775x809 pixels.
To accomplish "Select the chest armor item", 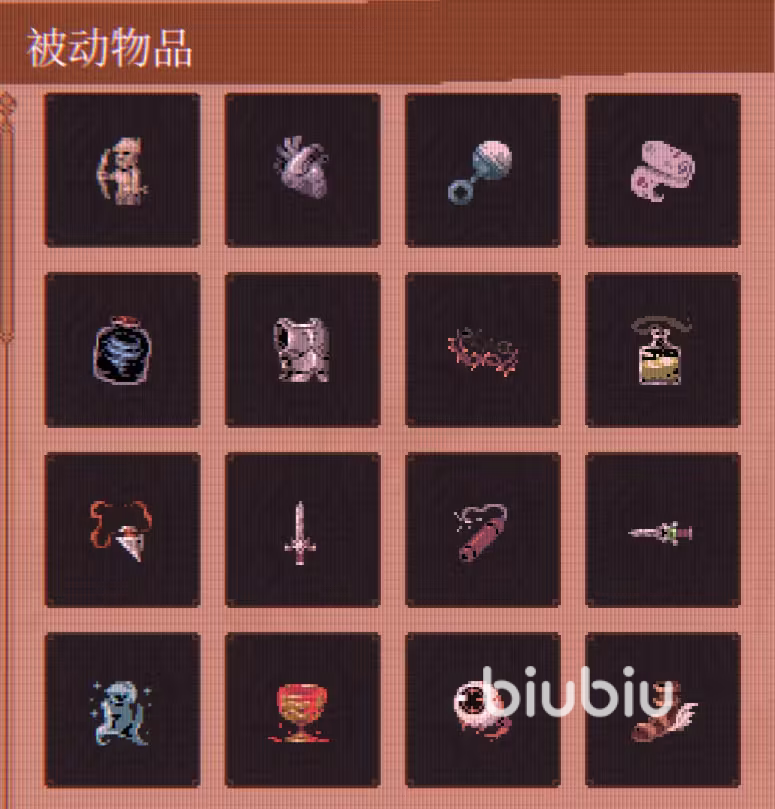I will (x=302, y=350).
